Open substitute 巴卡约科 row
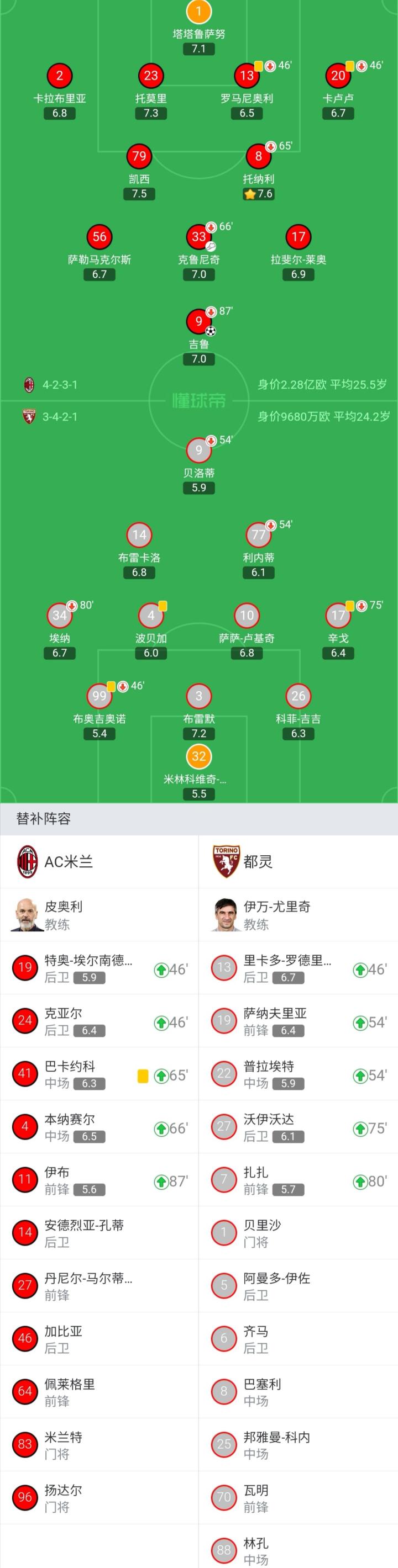The width and height of the screenshot is (398, 1568). 99,1074
